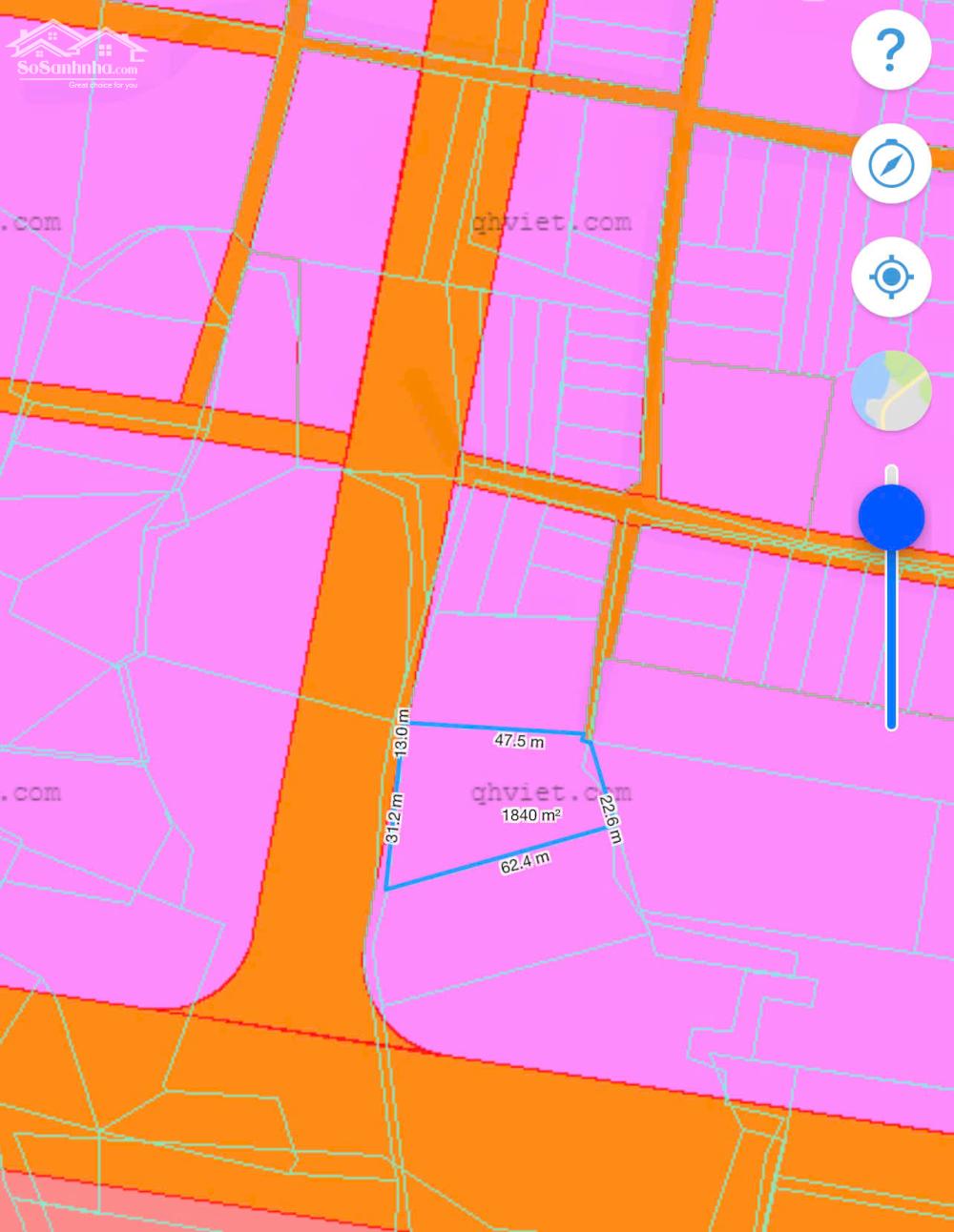Tap the compass orientation button
The width and height of the screenshot is (954, 1232).
click(x=891, y=164)
